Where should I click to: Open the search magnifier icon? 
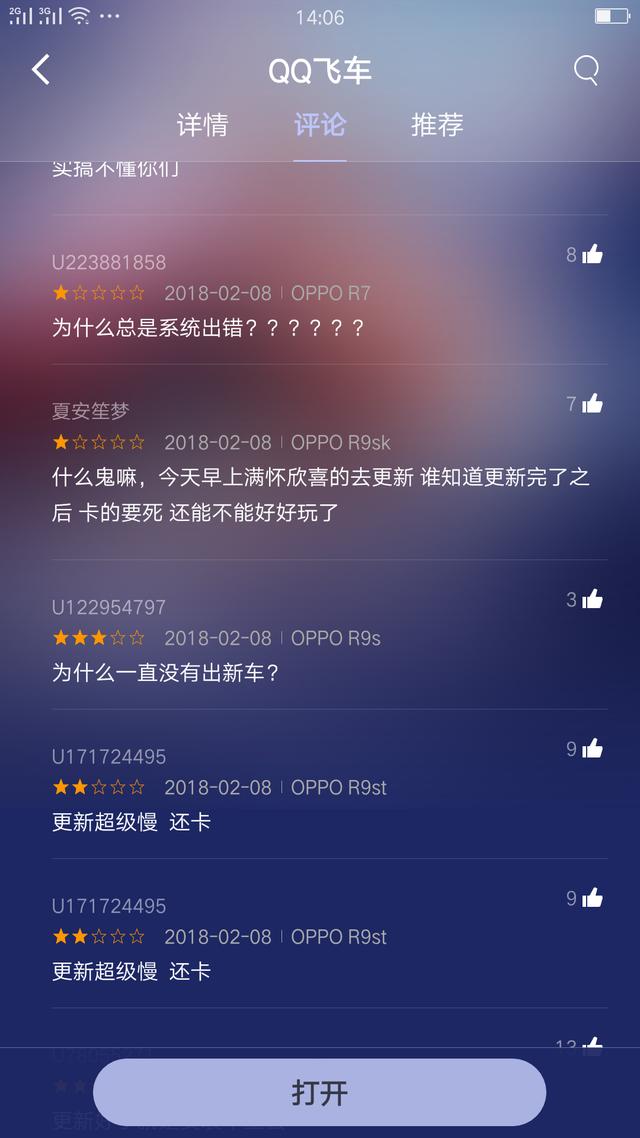[x=586, y=70]
